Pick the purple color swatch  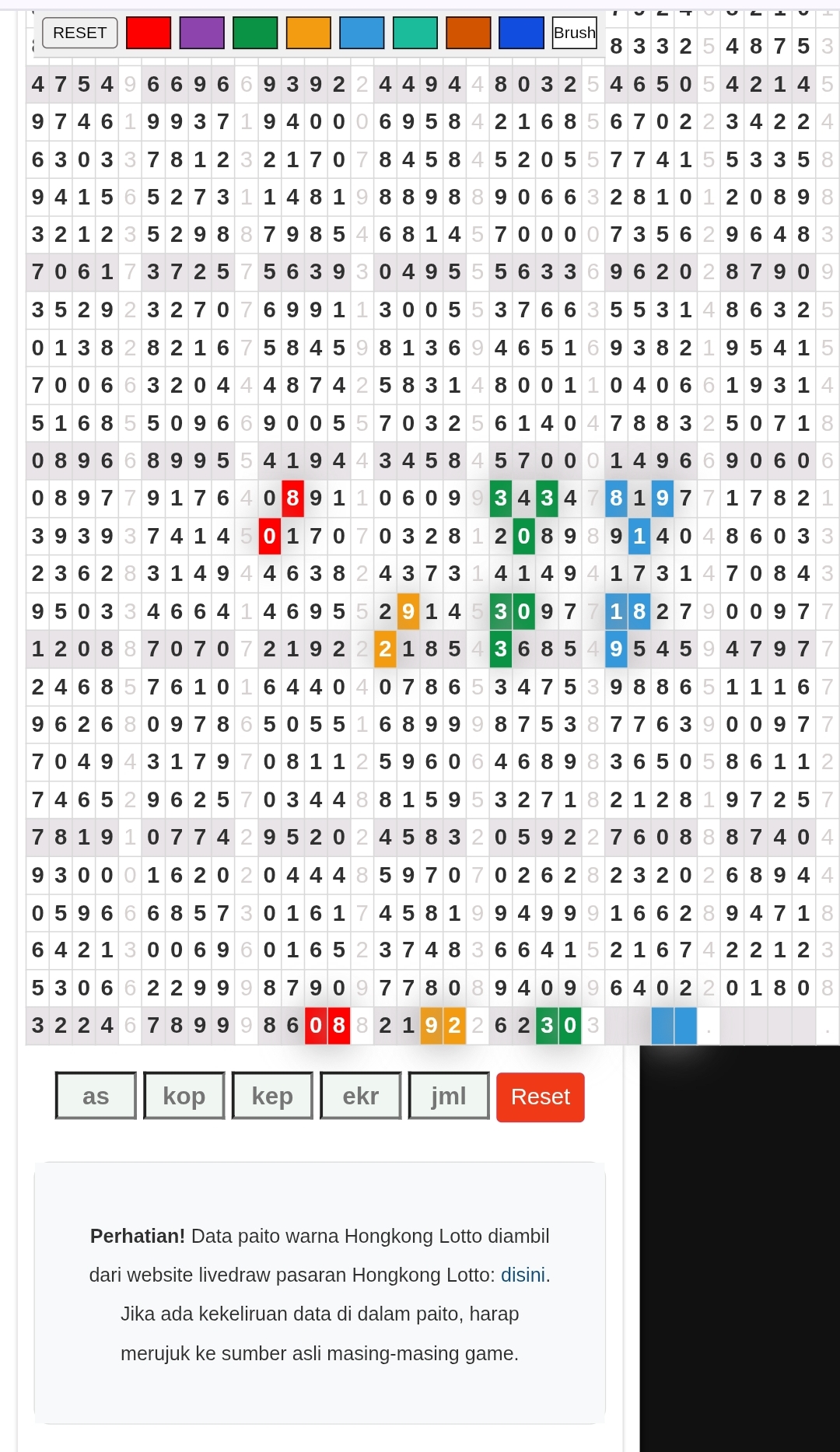[202, 33]
